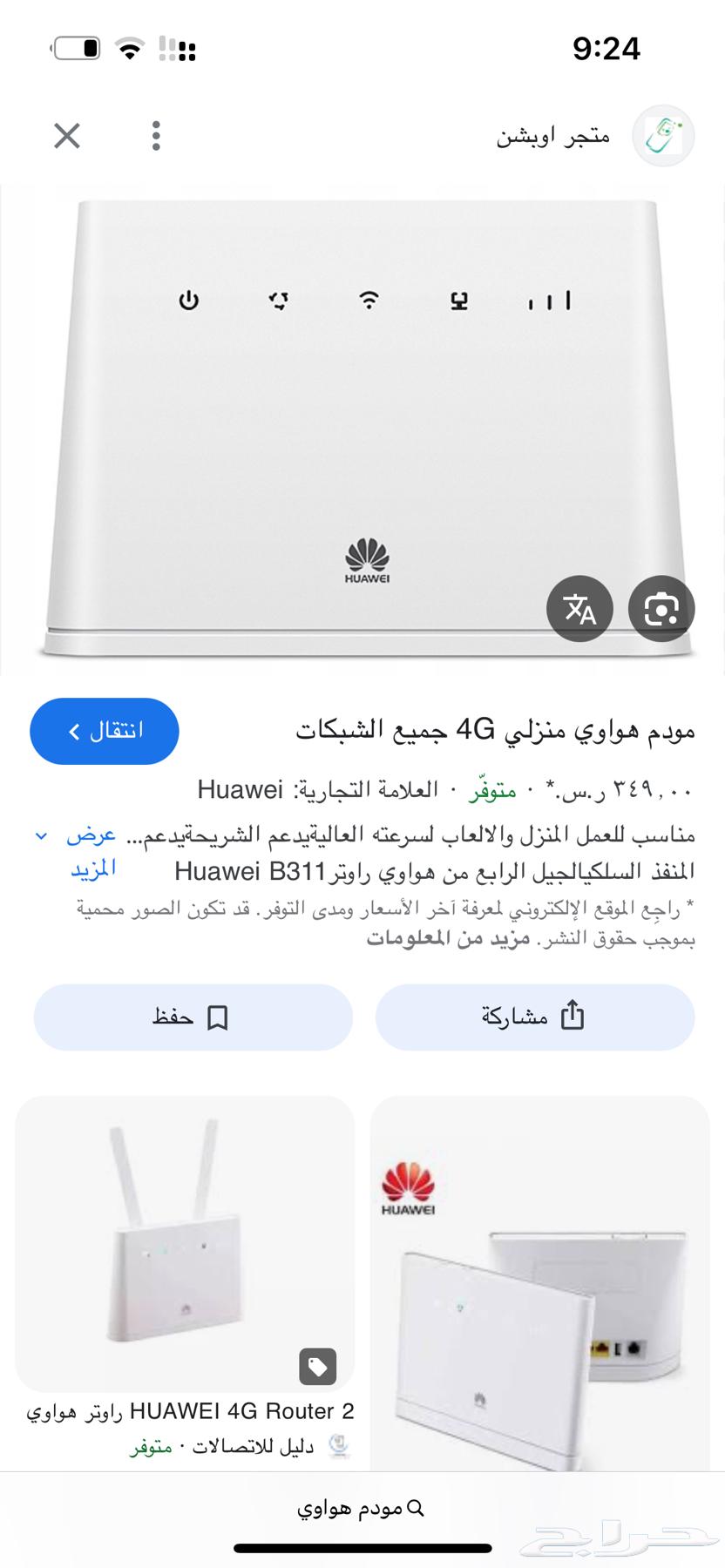
Task: Save the product with حفظ
Action: (193, 1017)
